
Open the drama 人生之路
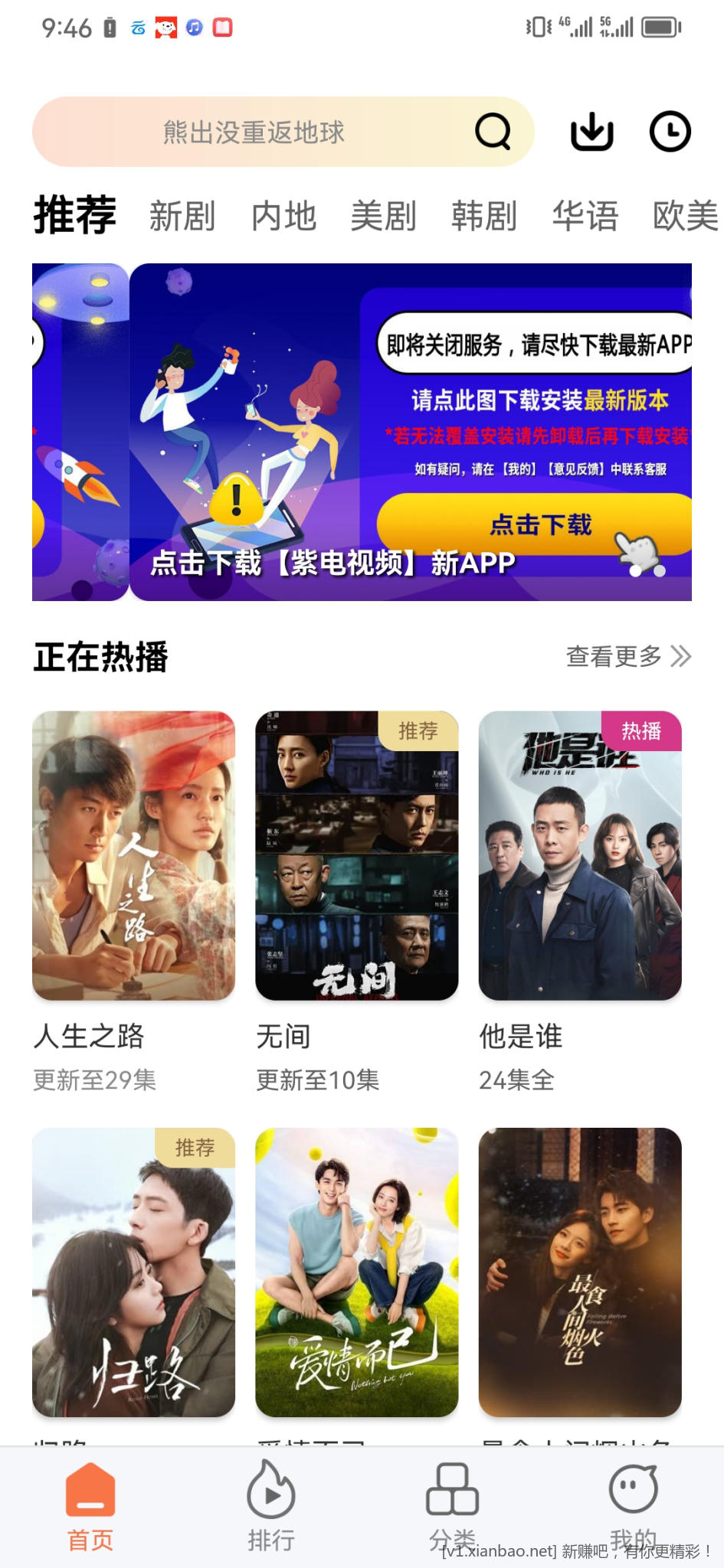click(x=133, y=855)
